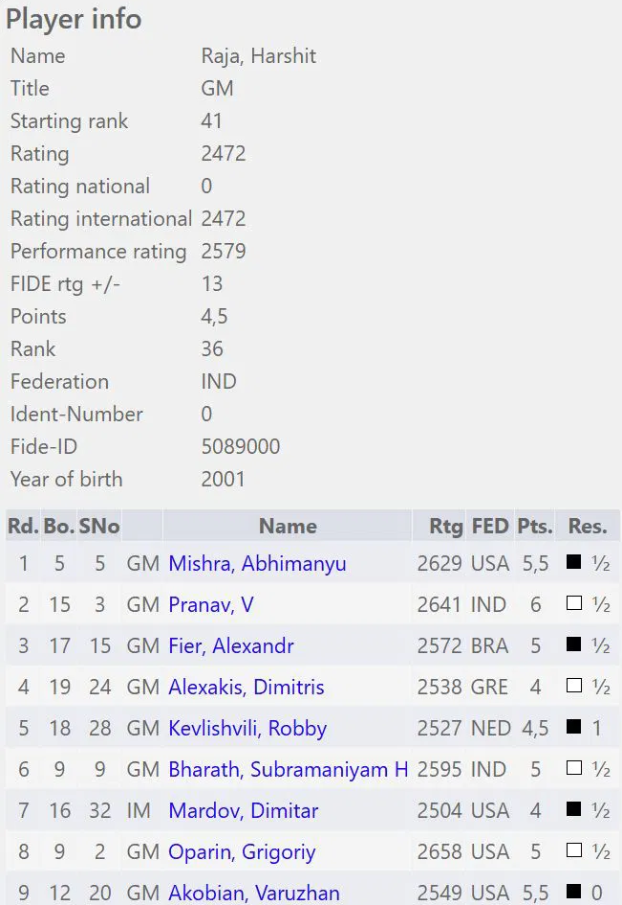Open the Akobian, Varuzhan link
Viewport: 622px width, 905px height.
pos(254,892)
